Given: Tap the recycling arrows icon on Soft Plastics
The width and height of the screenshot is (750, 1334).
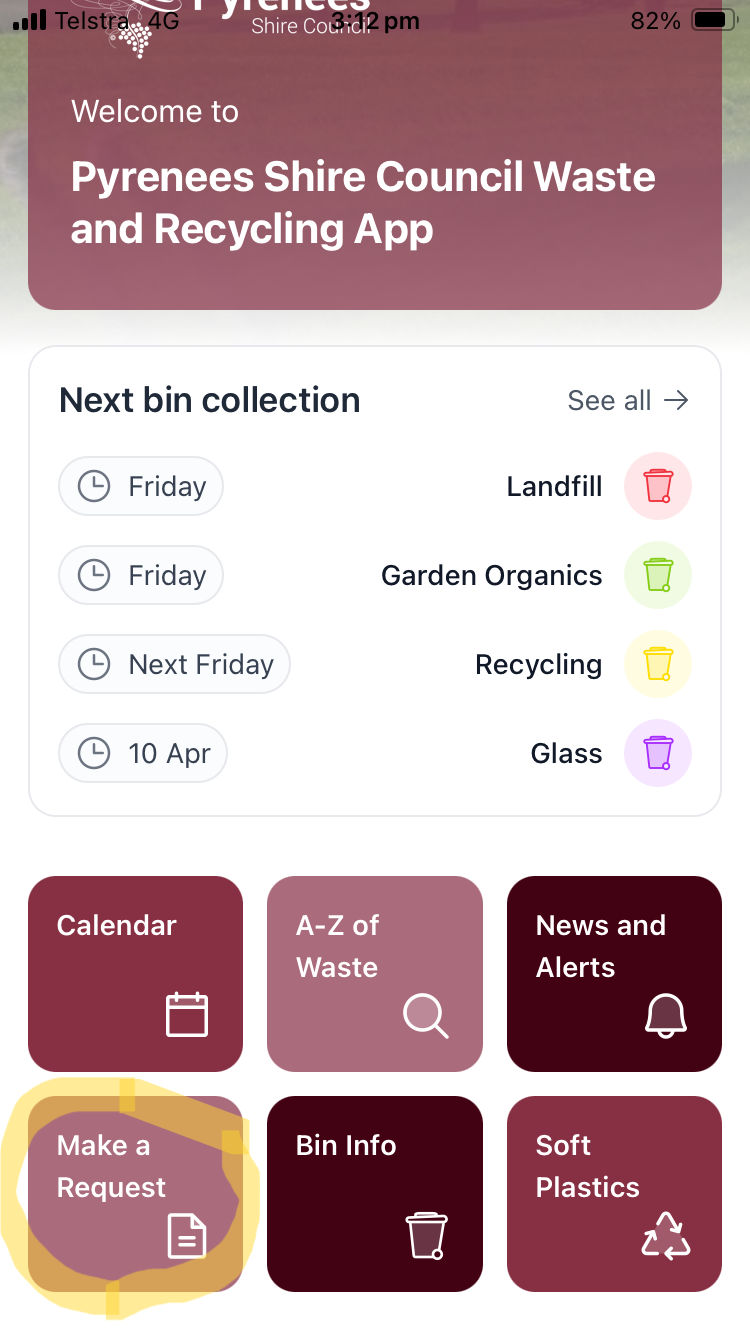Looking at the screenshot, I should (x=666, y=1237).
